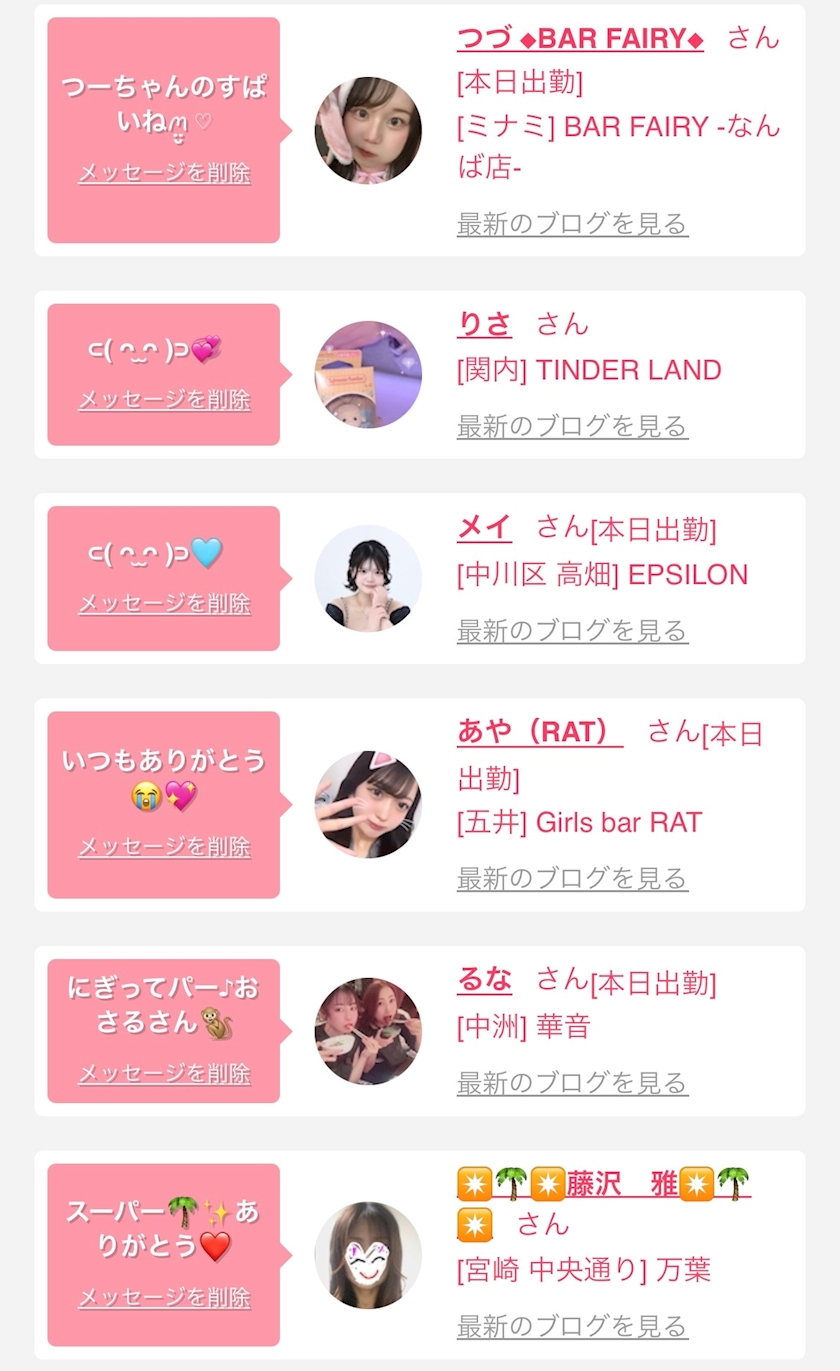View メイ's latest blog
The height and width of the screenshot is (1371, 840).
click(x=572, y=630)
